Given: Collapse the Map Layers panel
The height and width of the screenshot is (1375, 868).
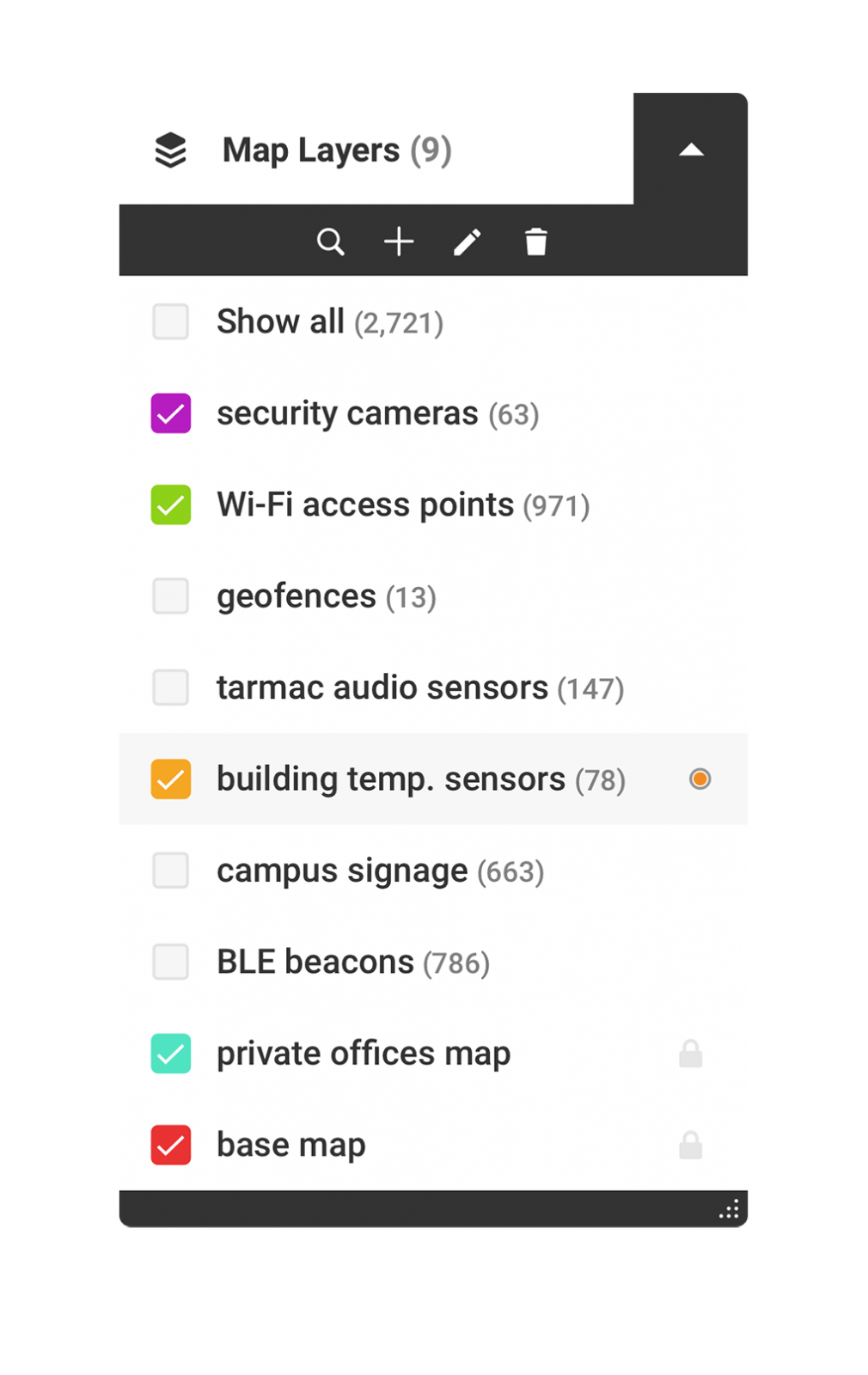Looking at the screenshot, I should [691, 150].
